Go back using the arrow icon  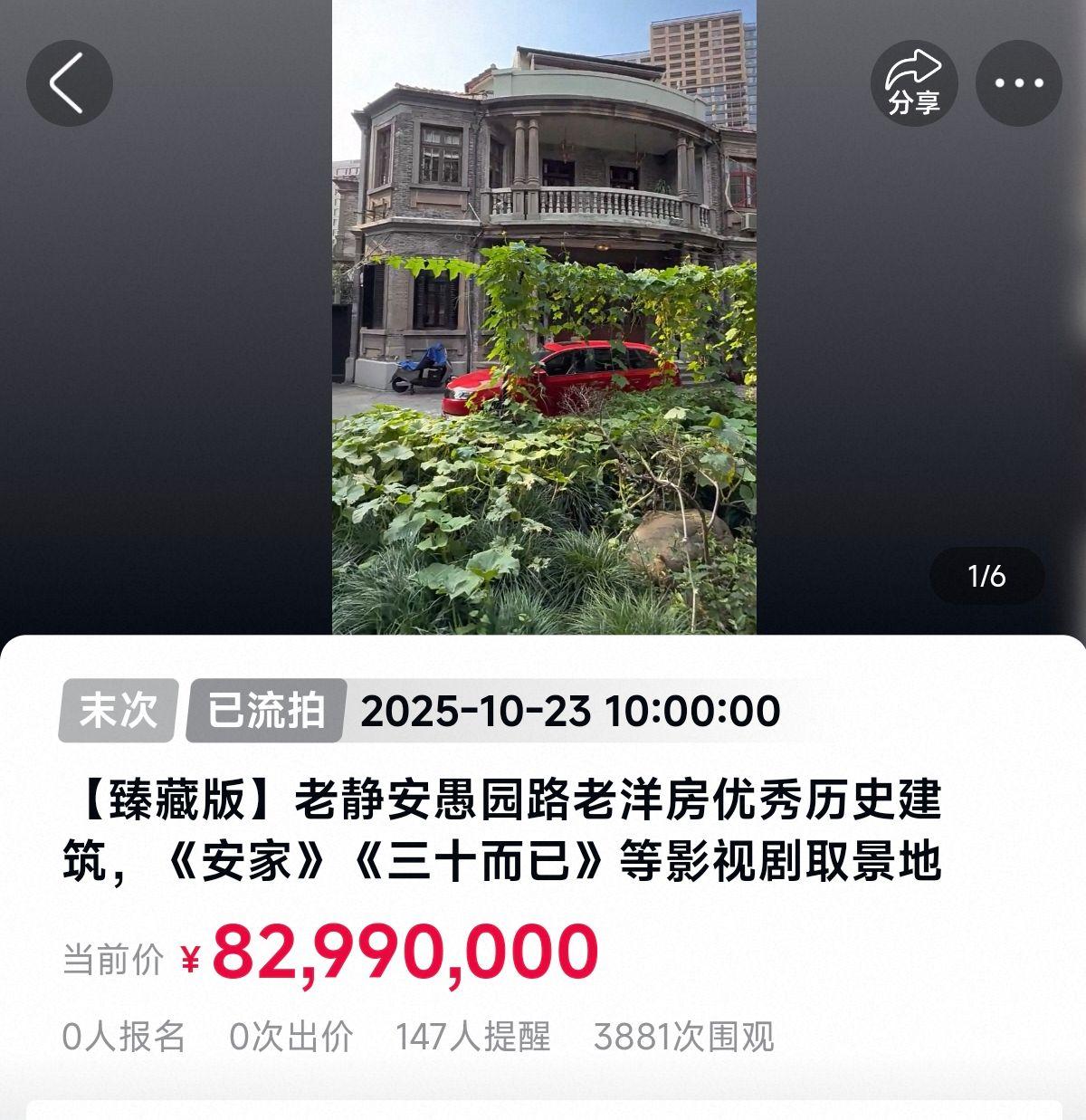tap(69, 82)
